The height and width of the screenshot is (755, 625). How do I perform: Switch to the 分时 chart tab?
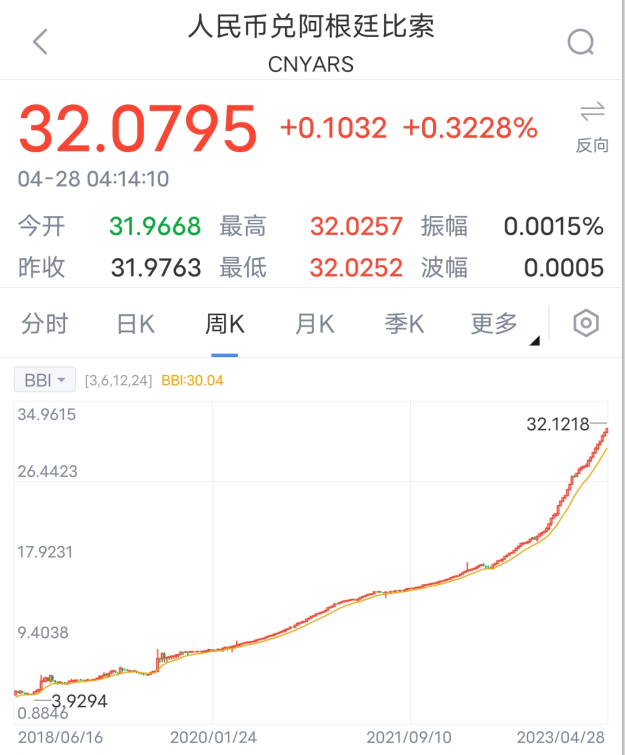pos(45,324)
